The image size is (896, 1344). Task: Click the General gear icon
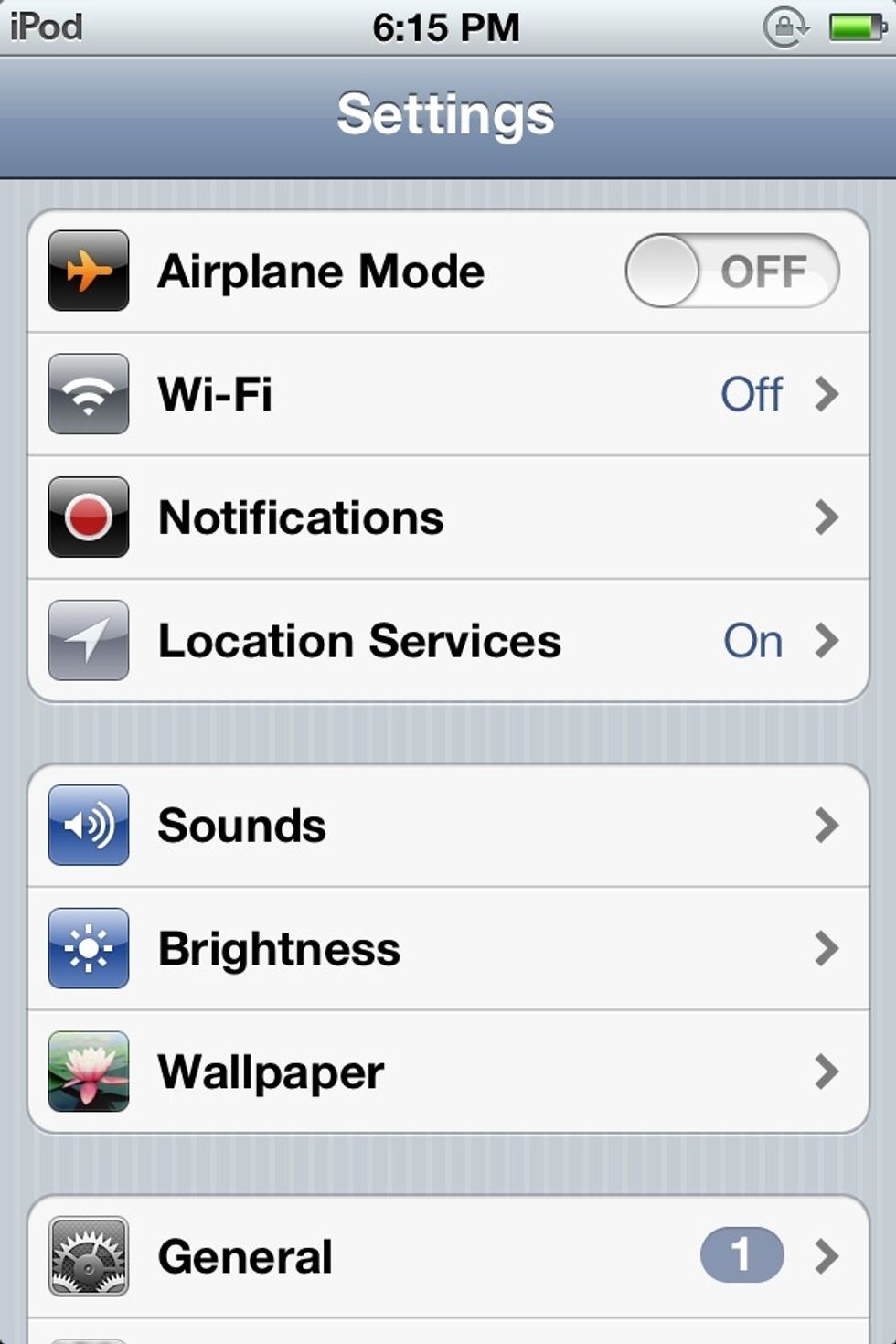pyautogui.click(x=88, y=1255)
